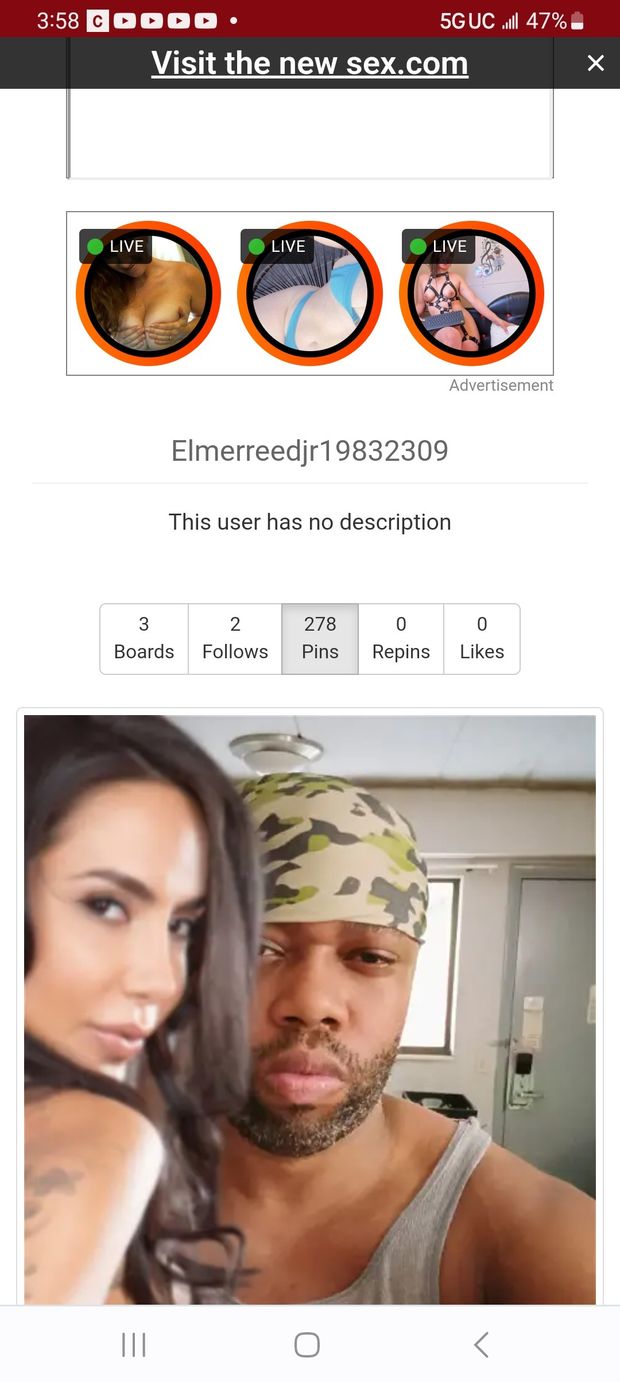Switch to the Boards tab
The height and width of the screenshot is (1382, 620).
click(144, 638)
